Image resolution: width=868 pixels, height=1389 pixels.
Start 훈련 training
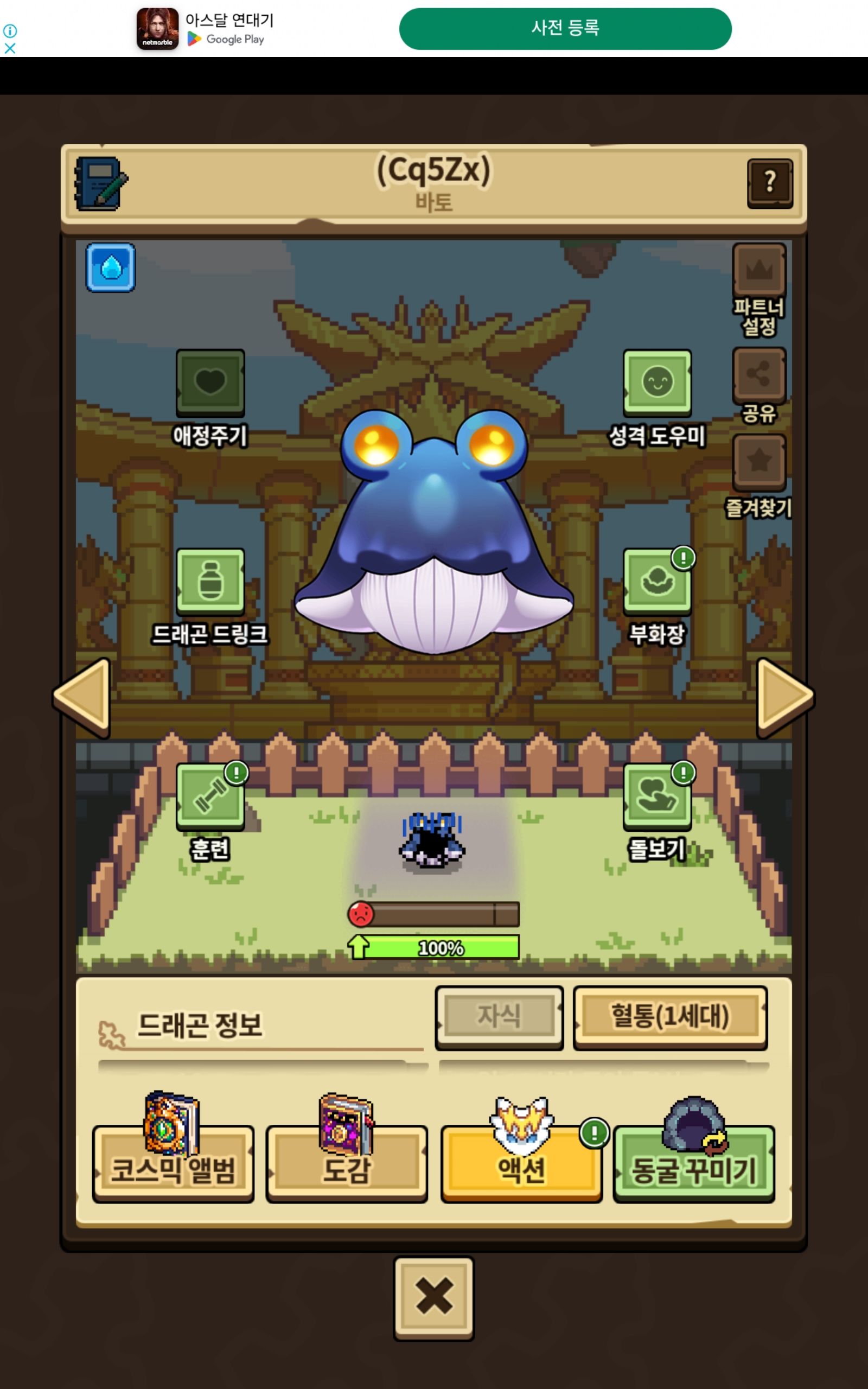click(x=210, y=812)
